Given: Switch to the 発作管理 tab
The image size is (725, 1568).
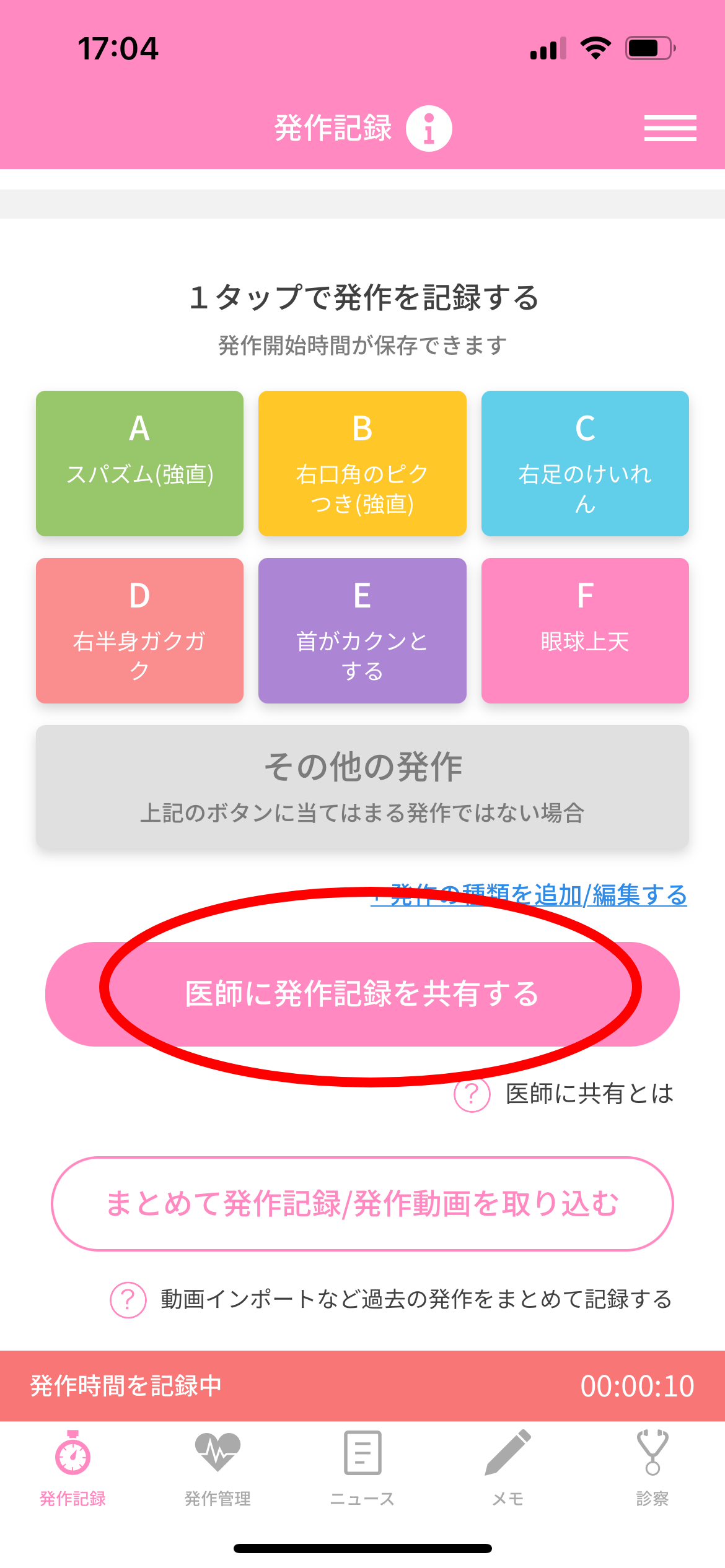Looking at the screenshot, I should pos(217,1468).
